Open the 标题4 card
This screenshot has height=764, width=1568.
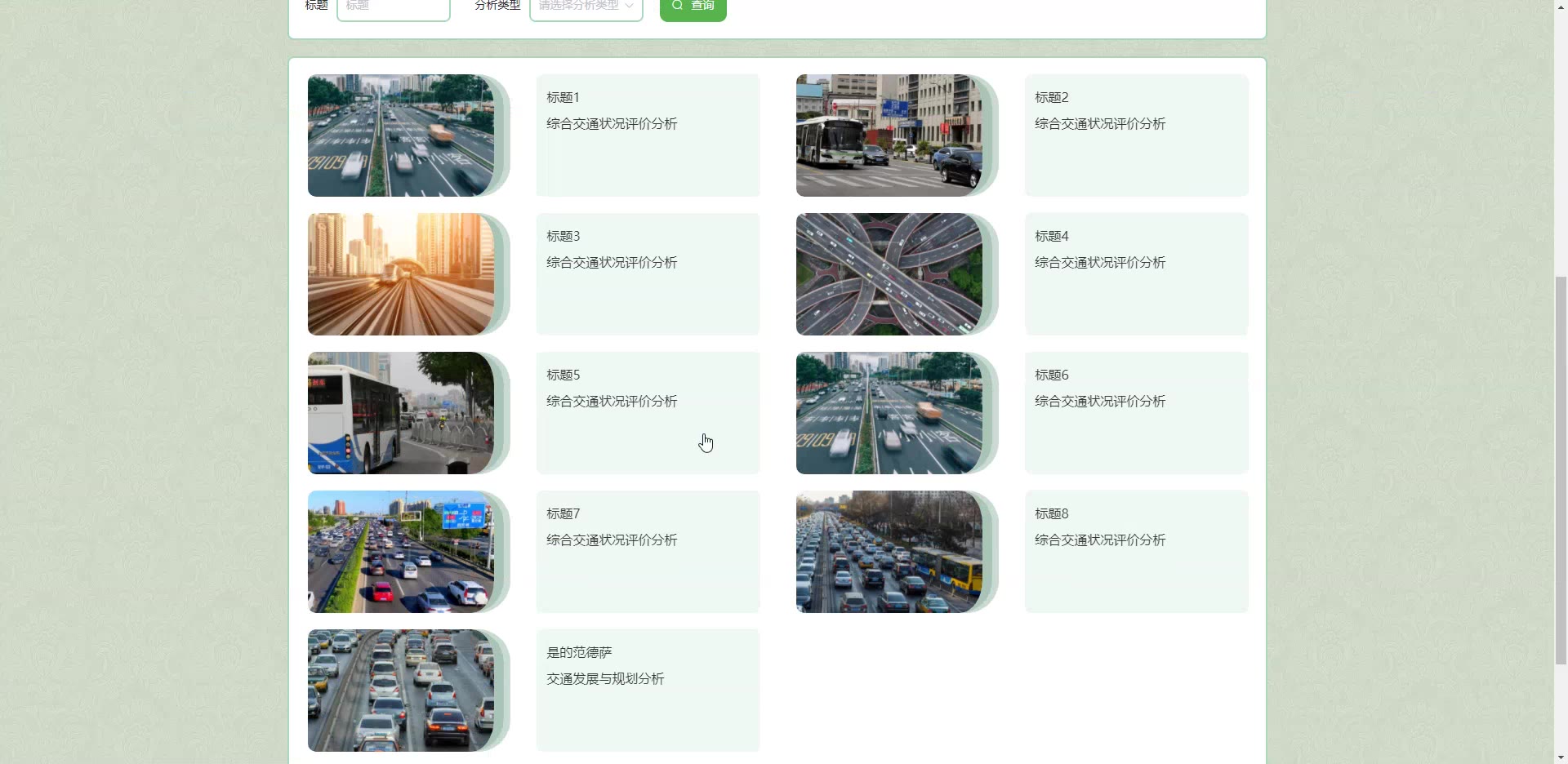1135,273
